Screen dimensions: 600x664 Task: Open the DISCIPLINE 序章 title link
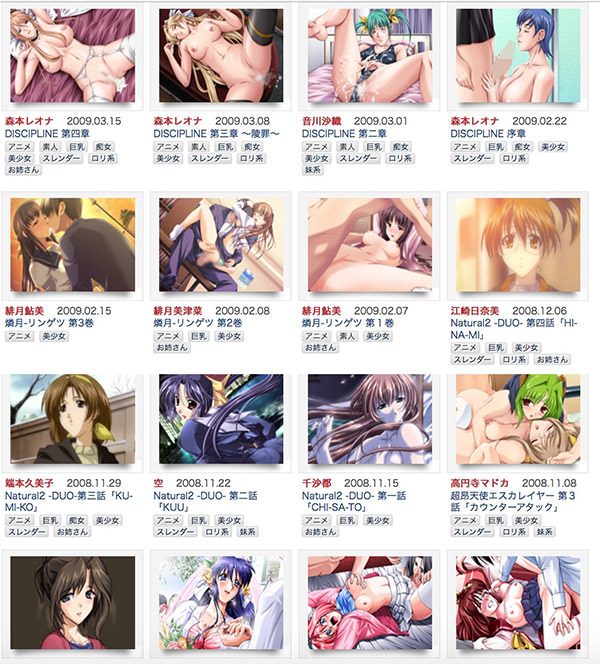[489, 132]
